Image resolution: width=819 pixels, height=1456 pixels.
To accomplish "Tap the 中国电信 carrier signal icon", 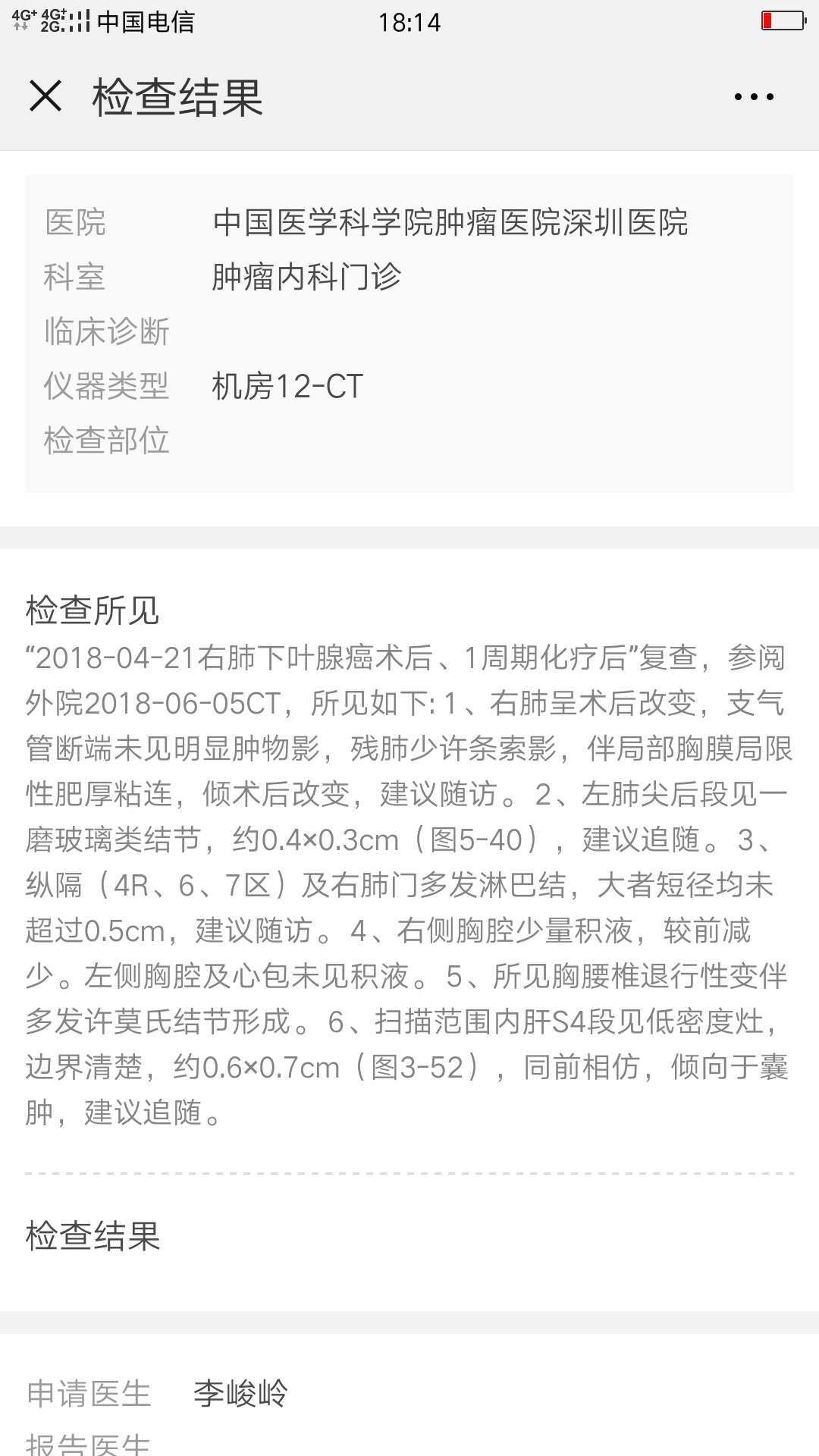I will (x=144, y=23).
